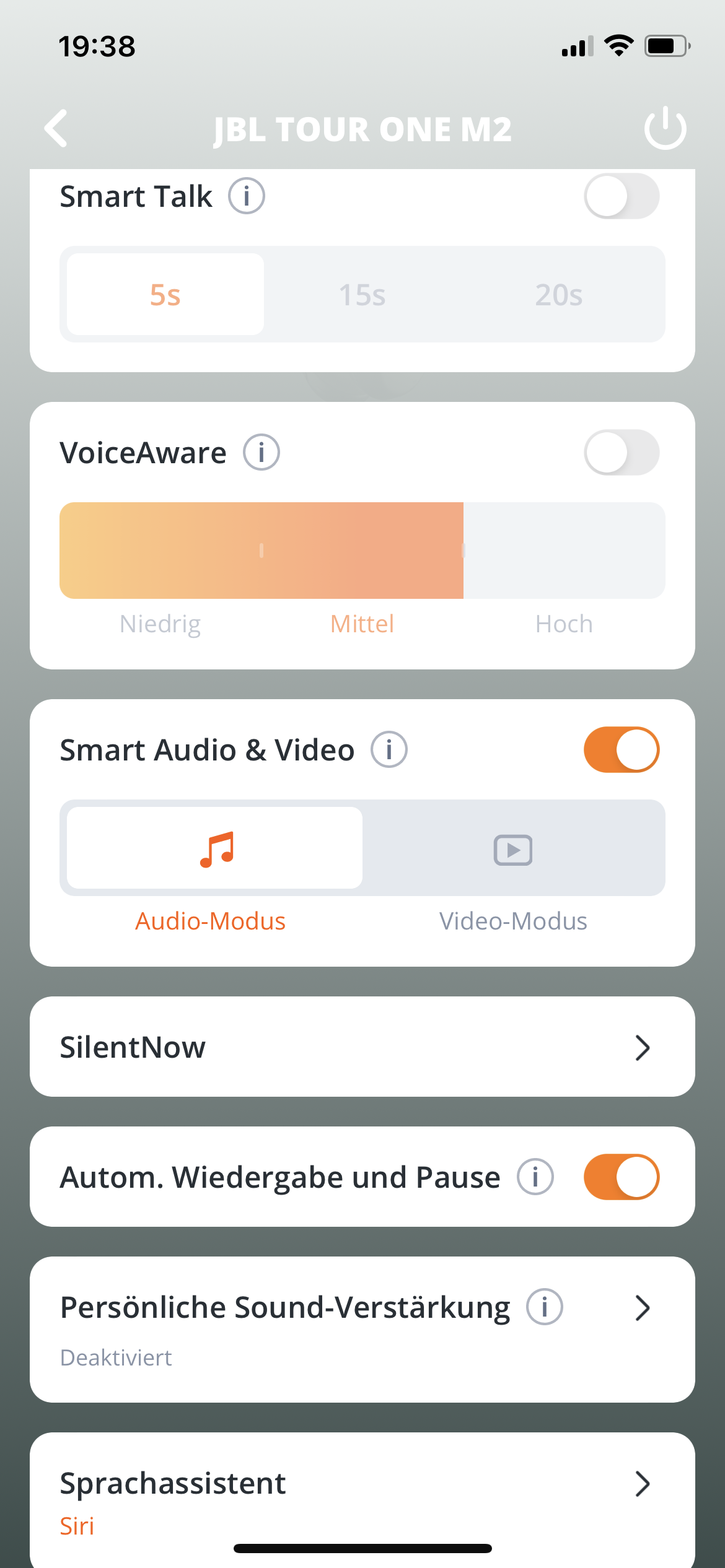
Task: Disable the Smart Audio & Video toggle
Action: tap(622, 749)
